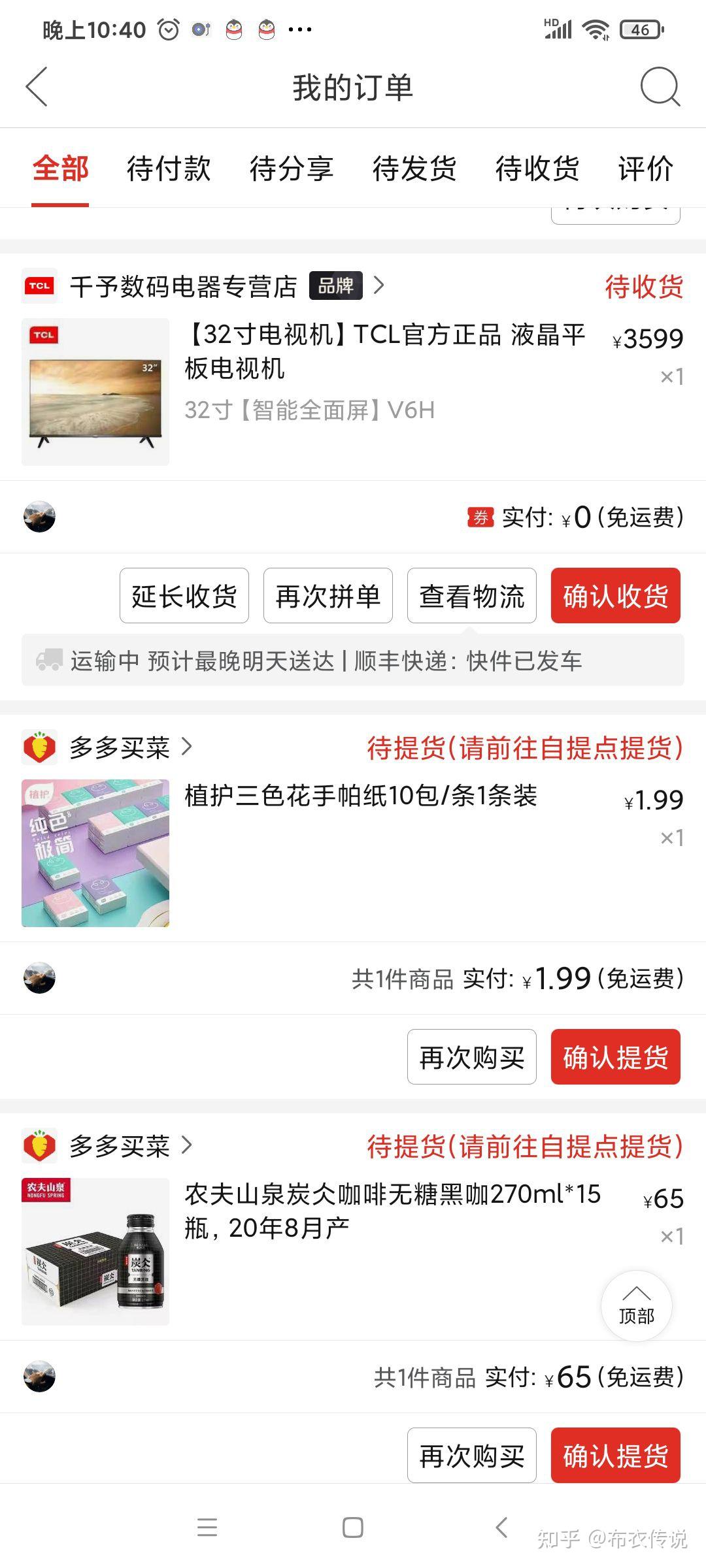
Task: Switch to the 待付款 tab
Action: point(169,169)
